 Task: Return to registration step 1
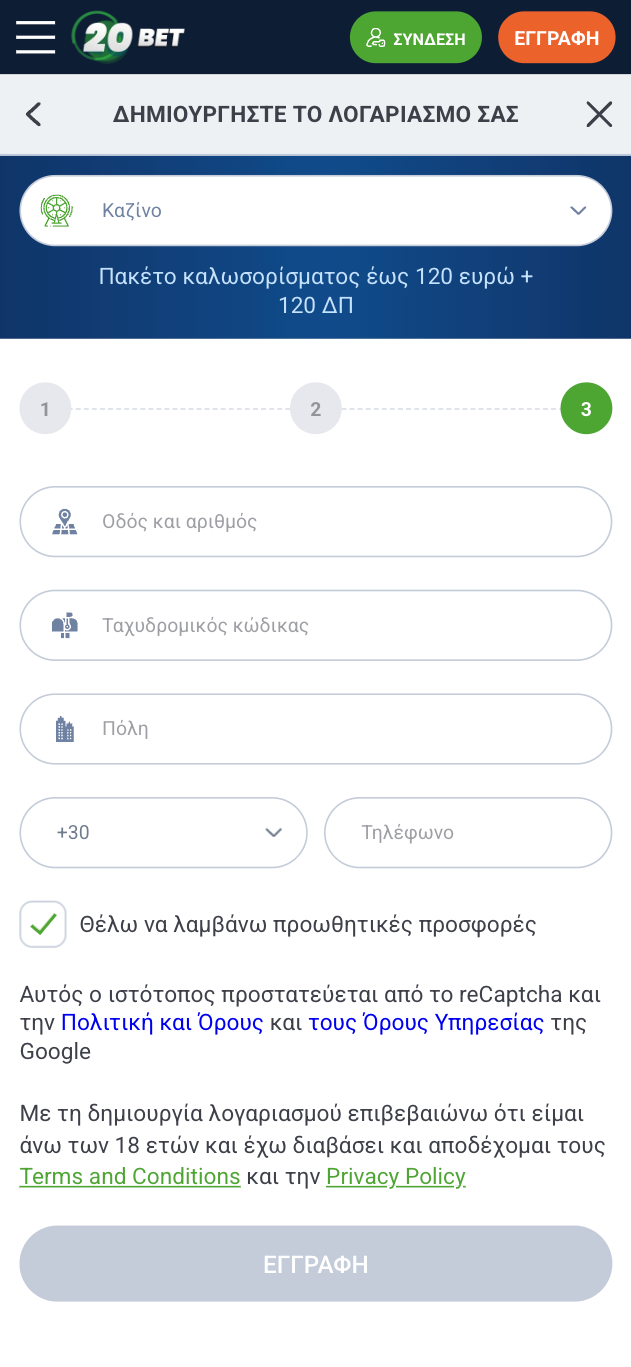(x=45, y=408)
